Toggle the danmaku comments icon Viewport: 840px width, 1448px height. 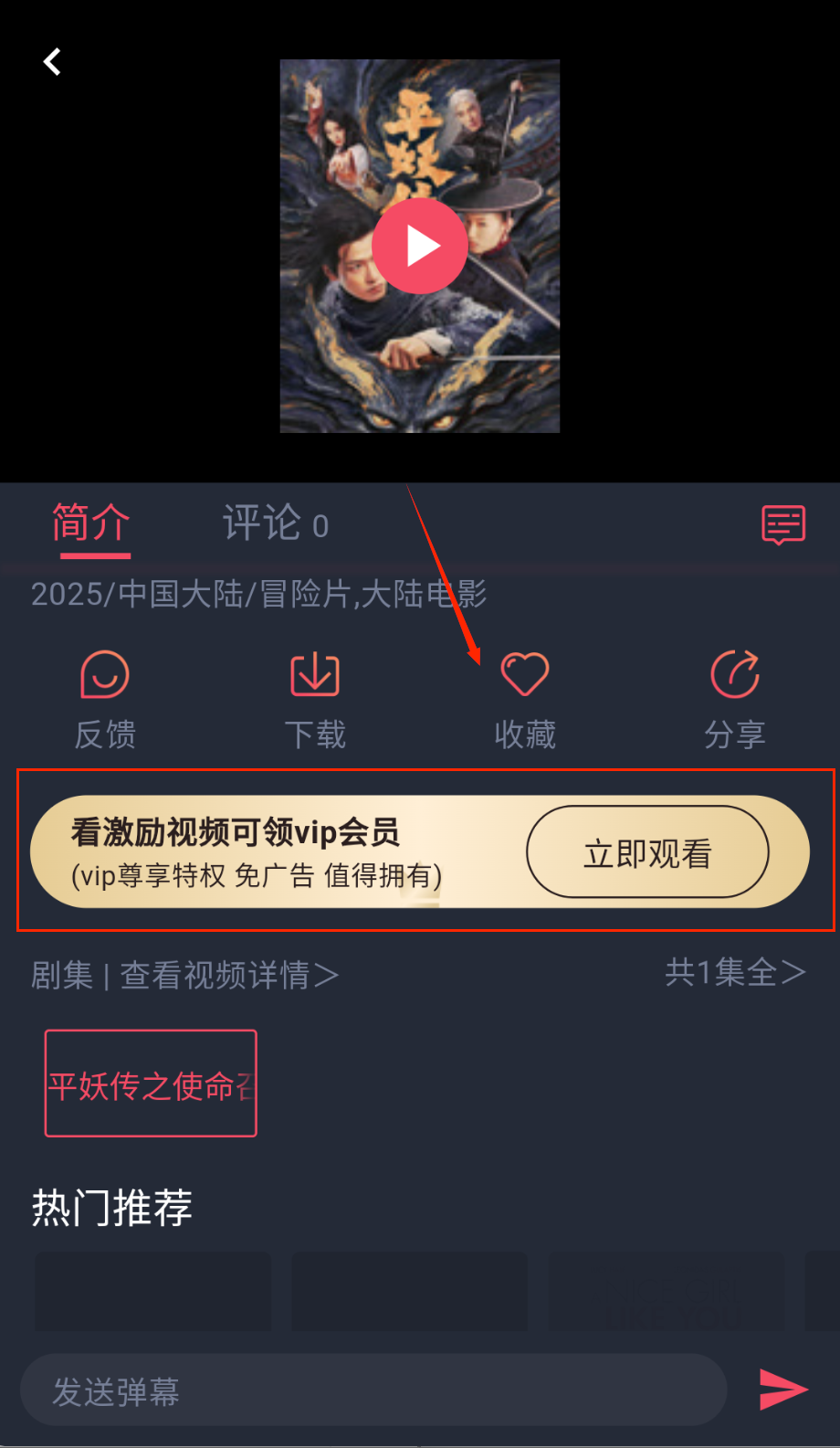[x=783, y=524]
